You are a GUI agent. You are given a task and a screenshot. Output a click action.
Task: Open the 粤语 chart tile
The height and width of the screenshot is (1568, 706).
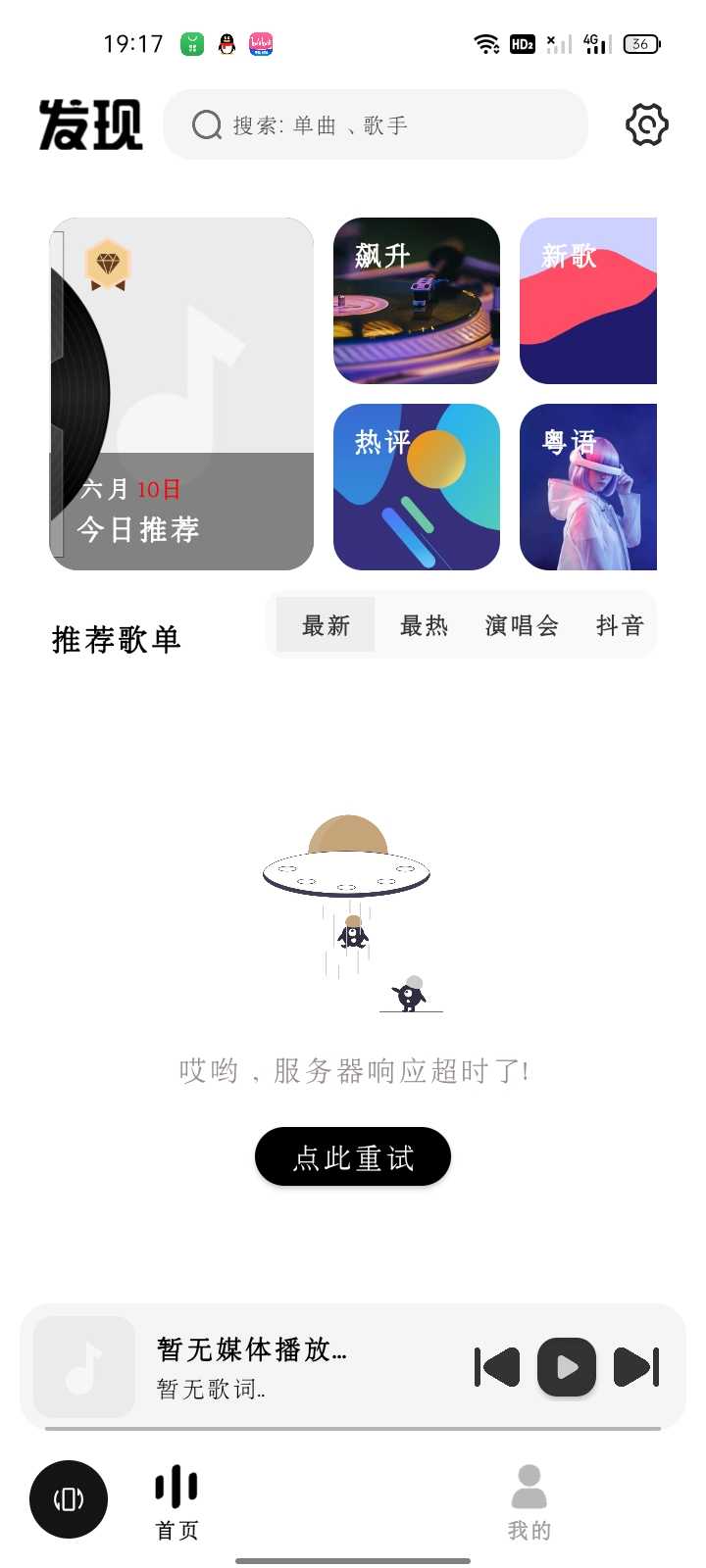[588, 487]
